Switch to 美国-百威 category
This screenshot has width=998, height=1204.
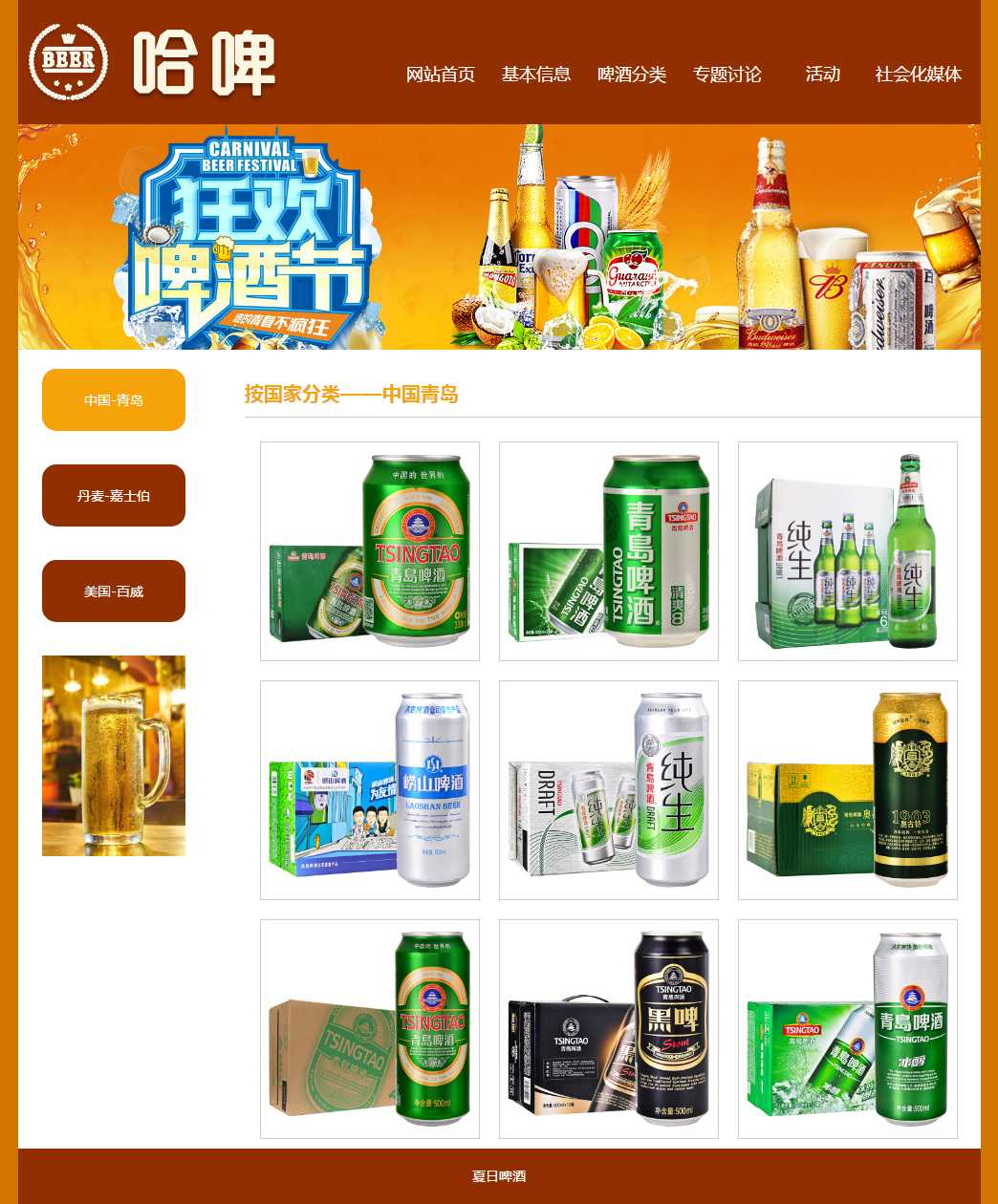(x=114, y=591)
